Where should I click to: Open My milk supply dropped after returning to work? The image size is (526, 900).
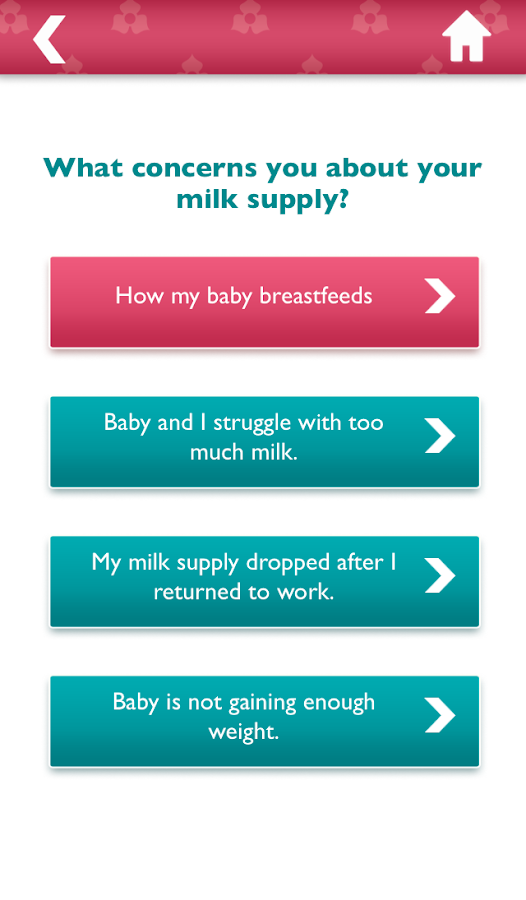point(265,581)
